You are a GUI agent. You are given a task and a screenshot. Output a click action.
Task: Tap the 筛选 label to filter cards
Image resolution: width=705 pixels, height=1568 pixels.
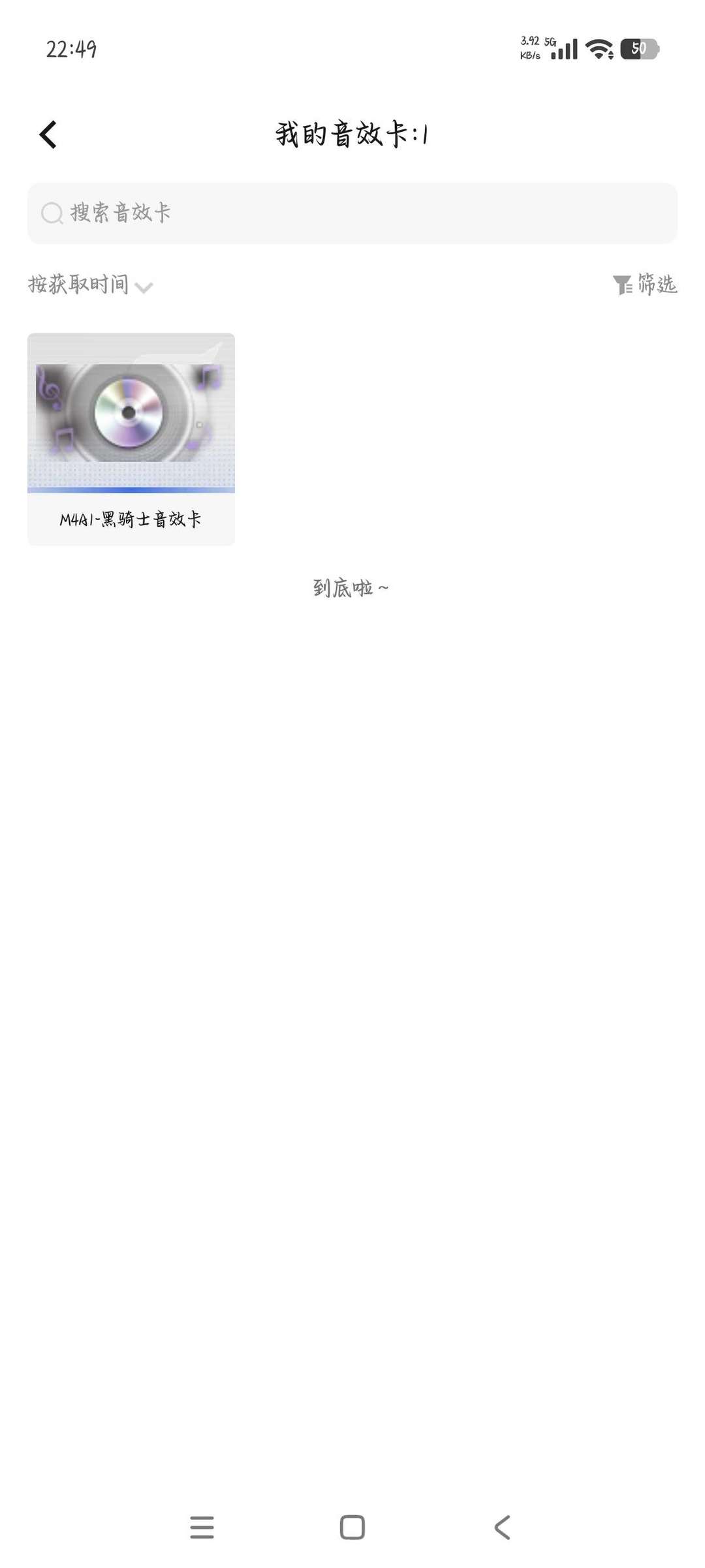657,284
